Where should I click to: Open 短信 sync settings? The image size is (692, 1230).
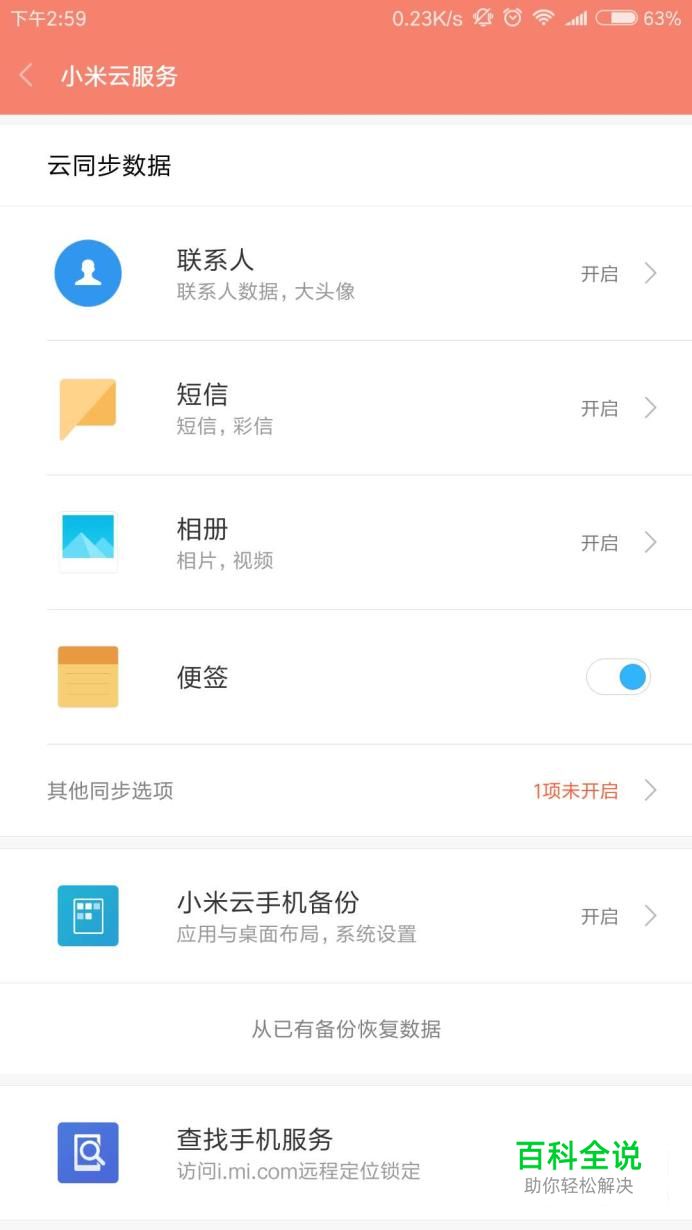346,408
